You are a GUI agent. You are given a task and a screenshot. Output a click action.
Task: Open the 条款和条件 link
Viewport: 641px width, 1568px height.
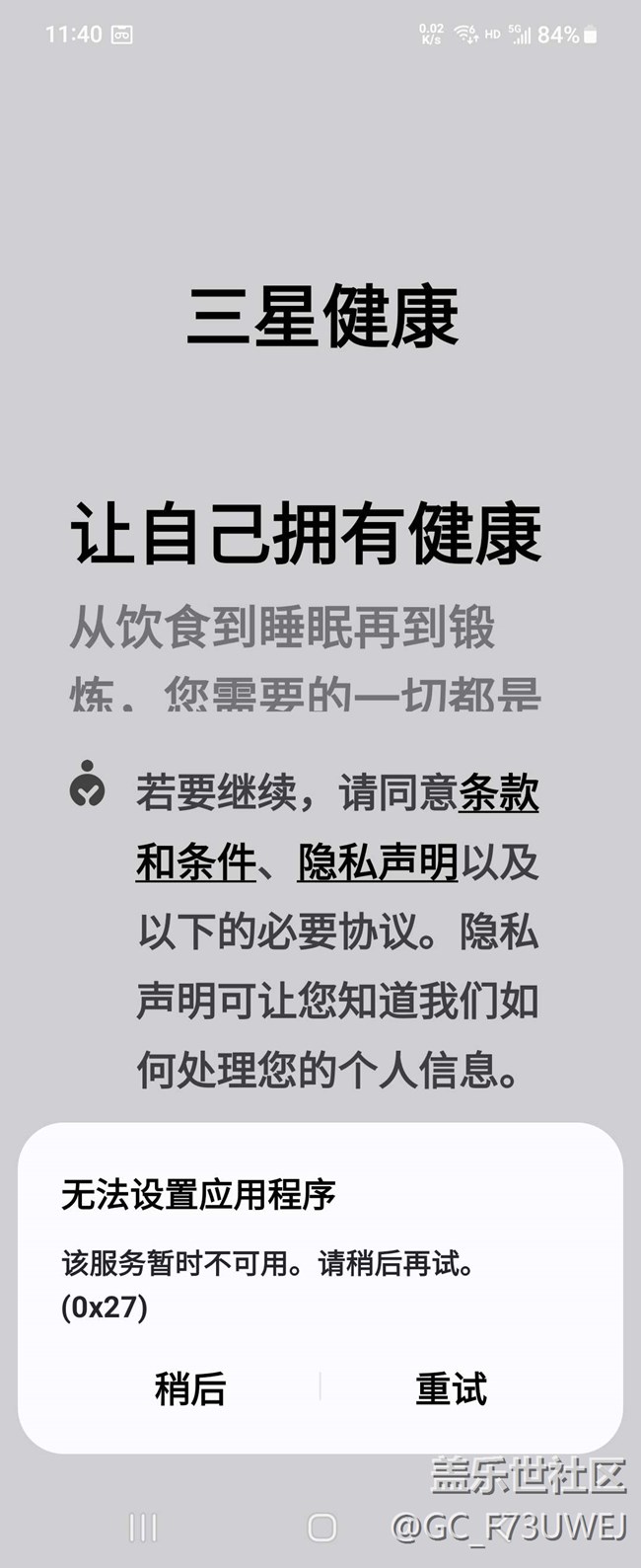(498, 793)
